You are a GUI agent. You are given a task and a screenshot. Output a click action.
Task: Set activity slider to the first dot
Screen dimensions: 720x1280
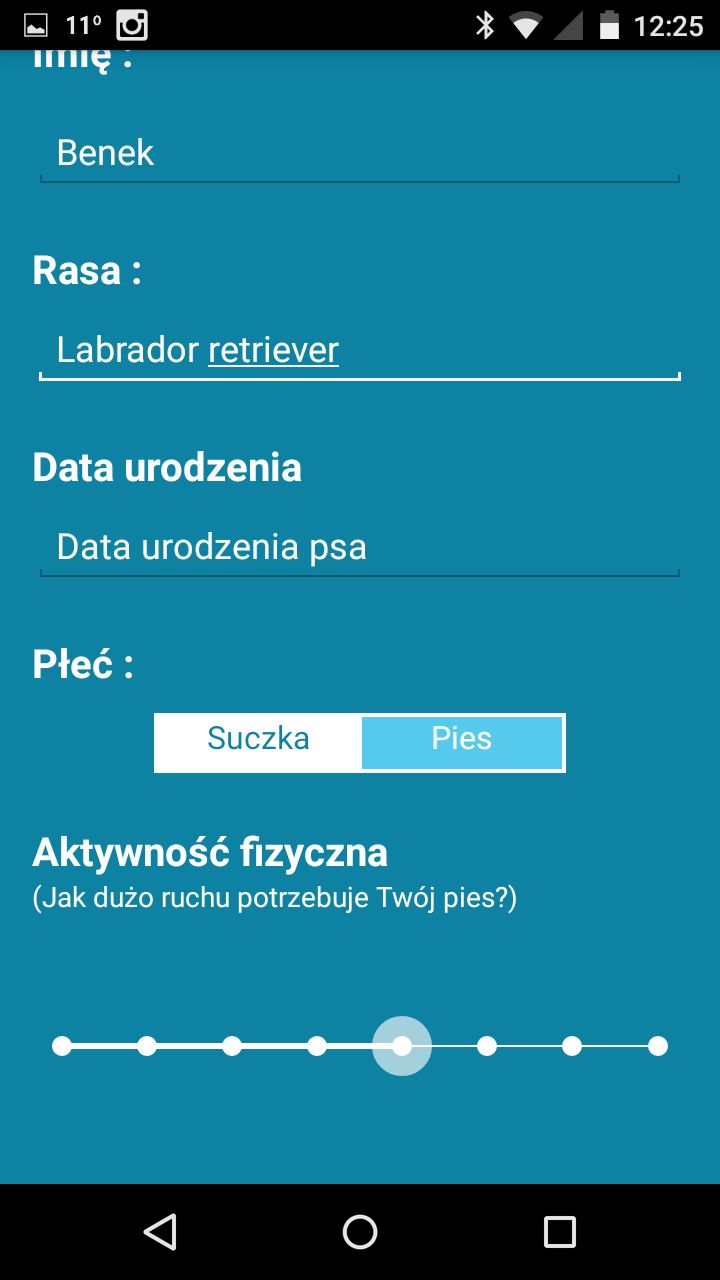tap(62, 1046)
